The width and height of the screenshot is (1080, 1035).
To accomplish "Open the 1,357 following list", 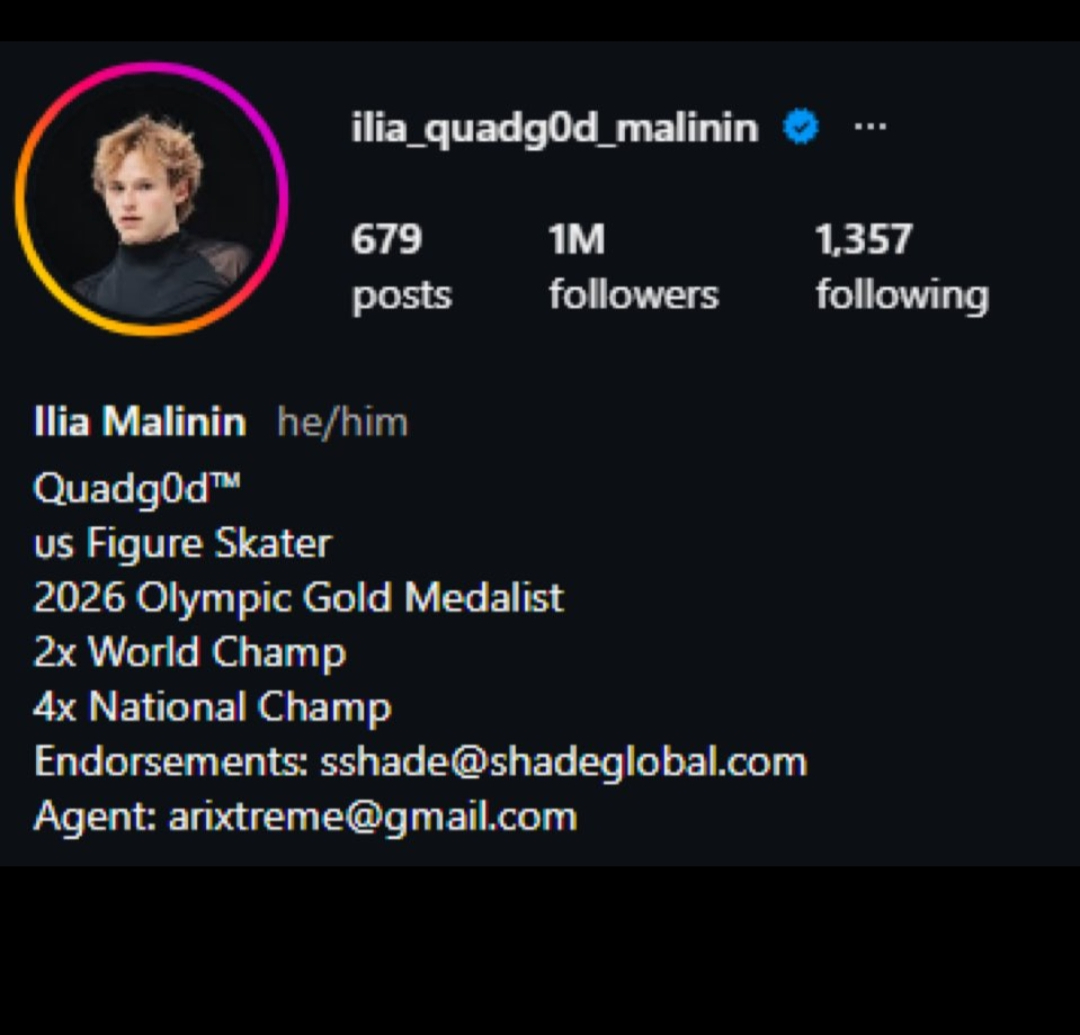I will click(x=901, y=267).
